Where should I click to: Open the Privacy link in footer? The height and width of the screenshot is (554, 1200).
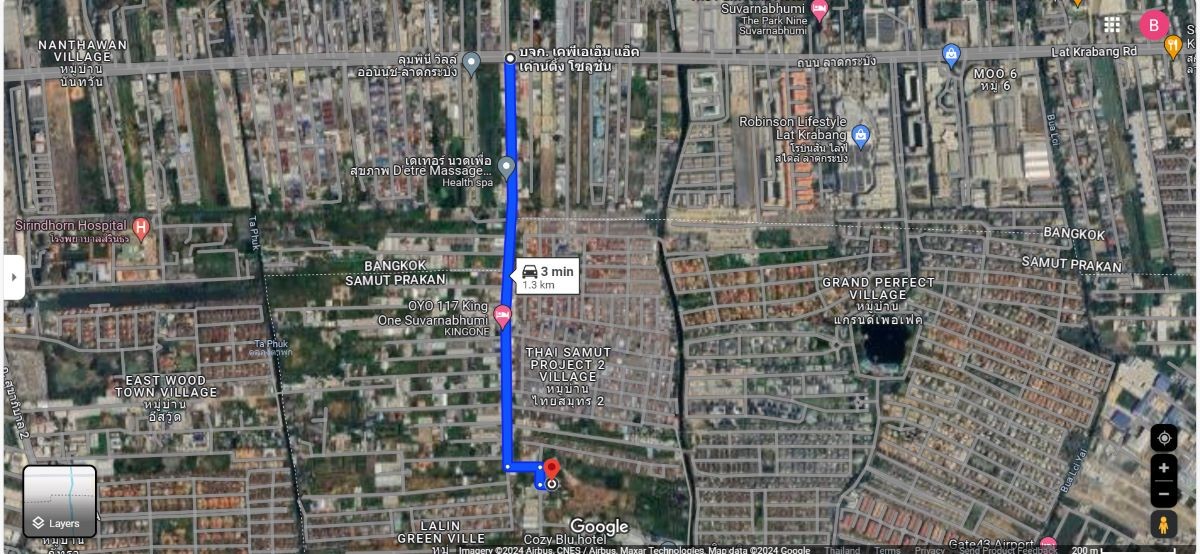pos(929,549)
